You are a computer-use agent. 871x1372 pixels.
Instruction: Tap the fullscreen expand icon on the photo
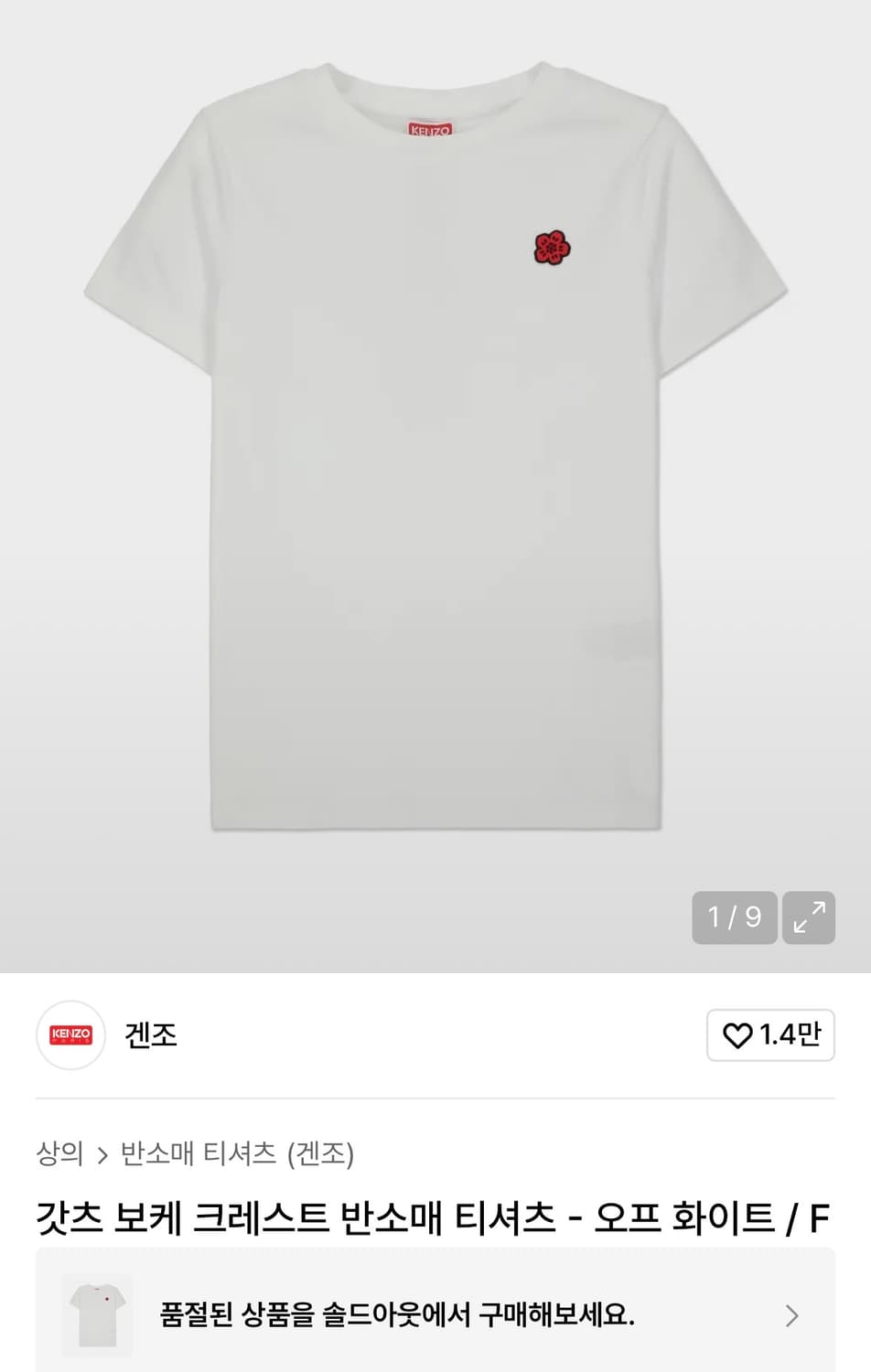click(808, 917)
